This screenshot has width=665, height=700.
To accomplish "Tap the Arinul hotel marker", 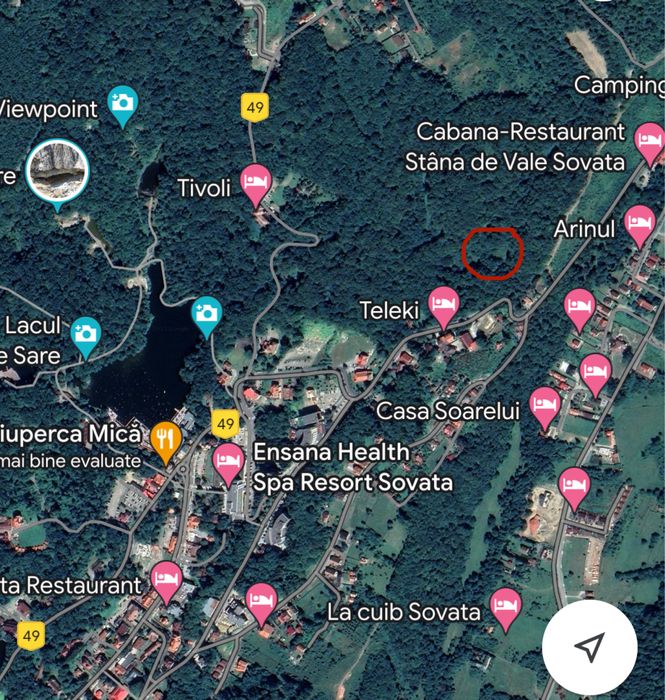I will (x=640, y=225).
